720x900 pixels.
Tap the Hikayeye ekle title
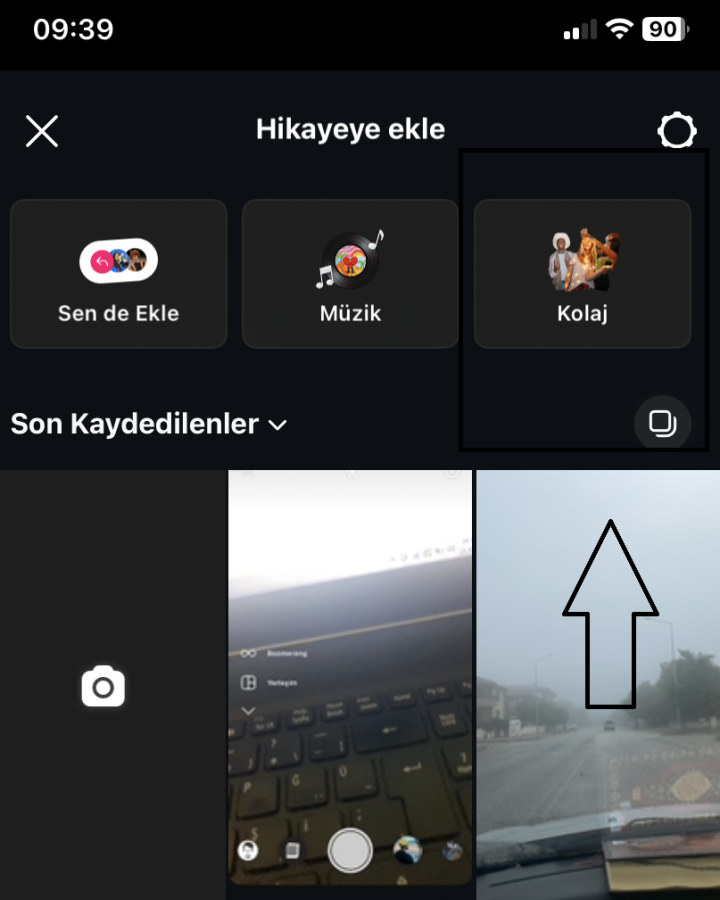click(x=350, y=129)
